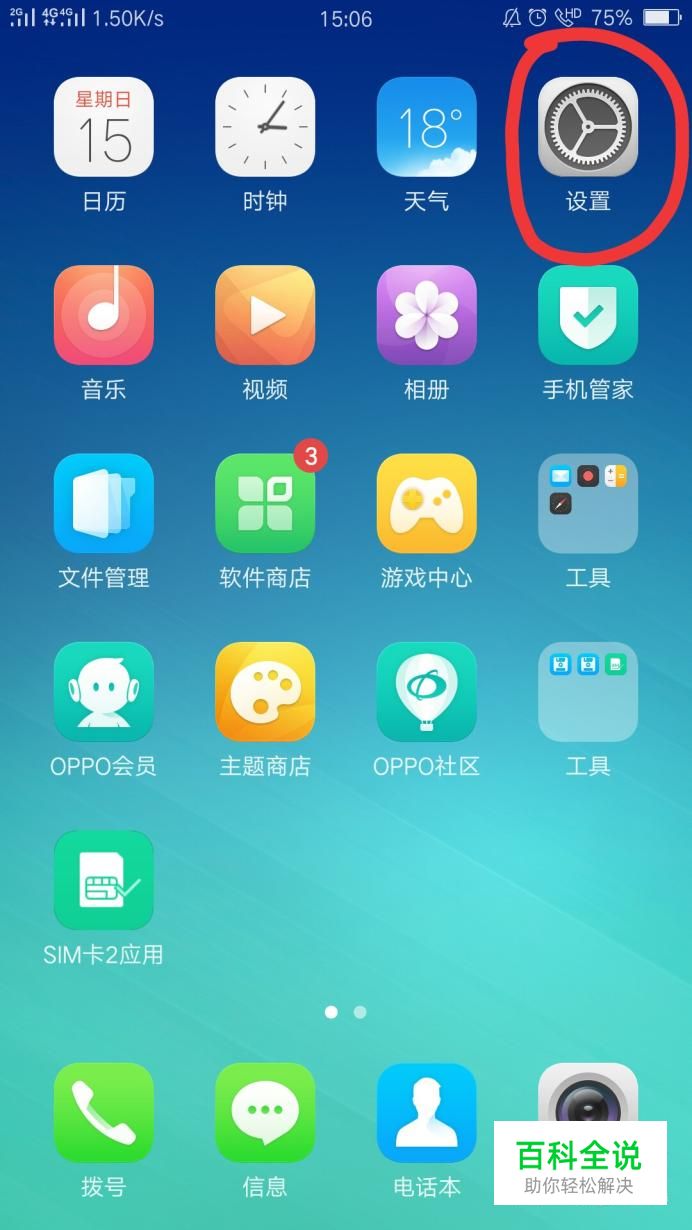The image size is (692, 1230).
Task: Open the 拨号 dialer
Action: coord(104,1112)
